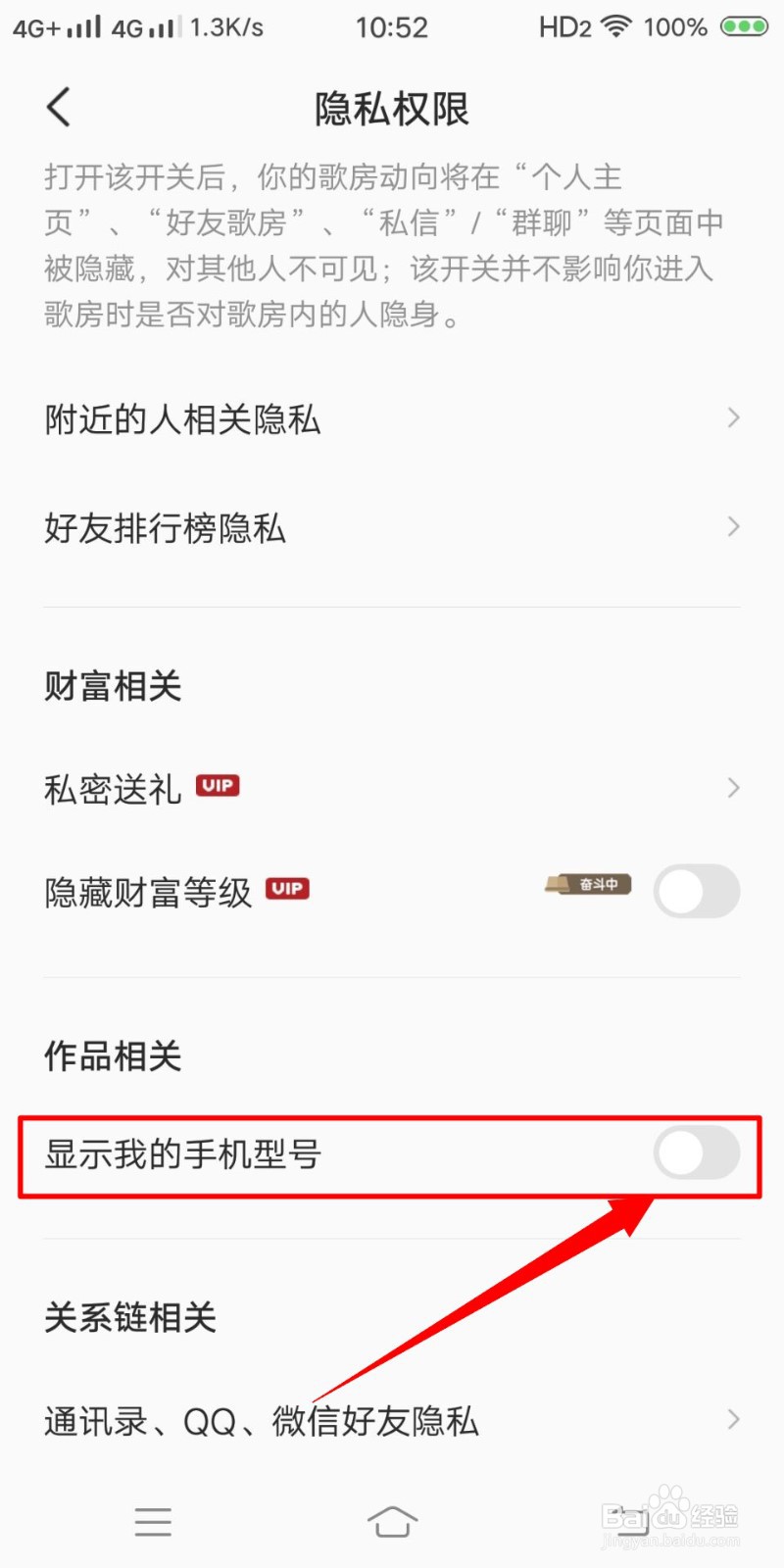Tap the 10:52 clock in status bar
The image size is (784, 1568).
[393, 26]
